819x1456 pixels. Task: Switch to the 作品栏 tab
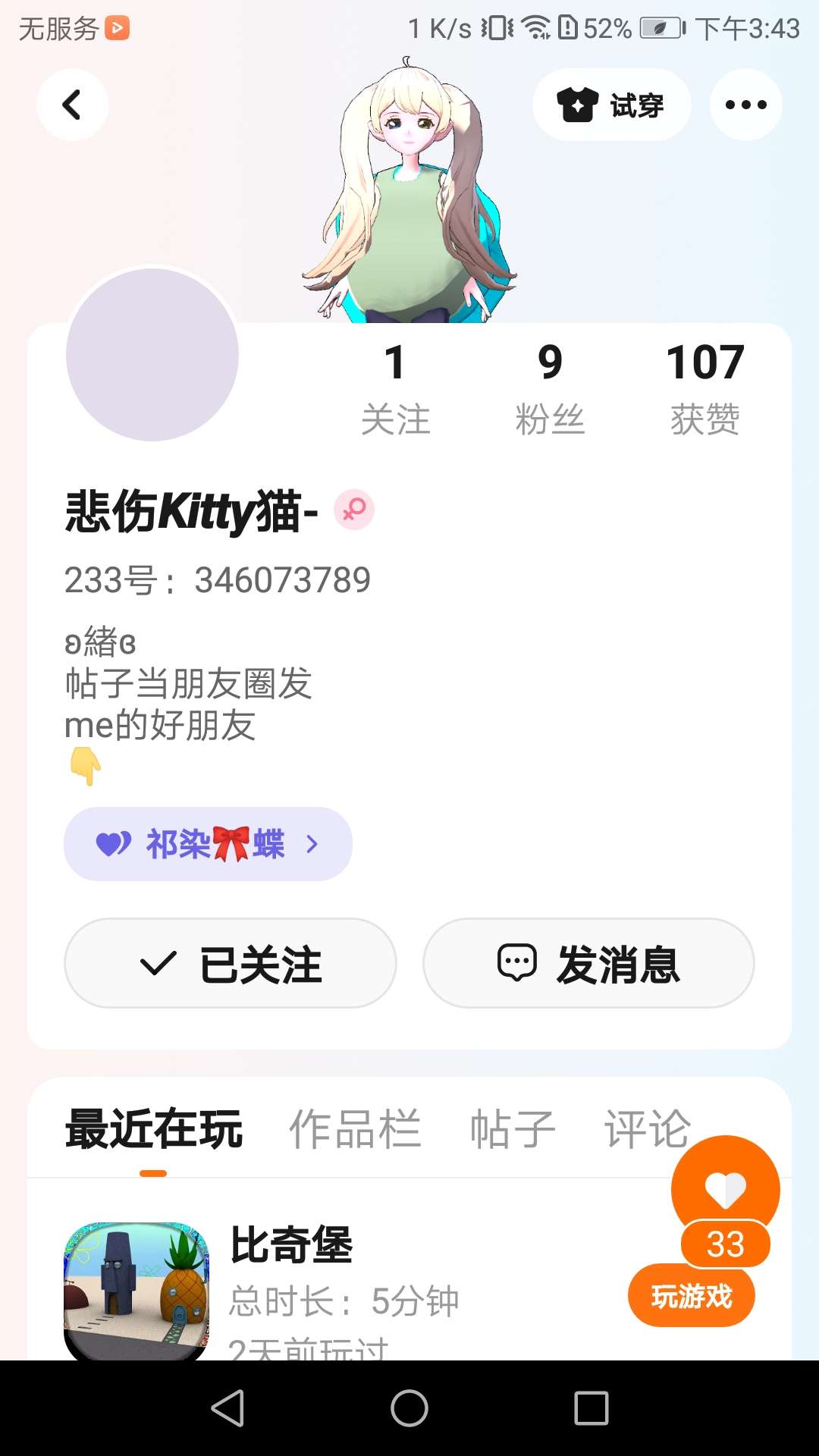tap(354, 1129)
